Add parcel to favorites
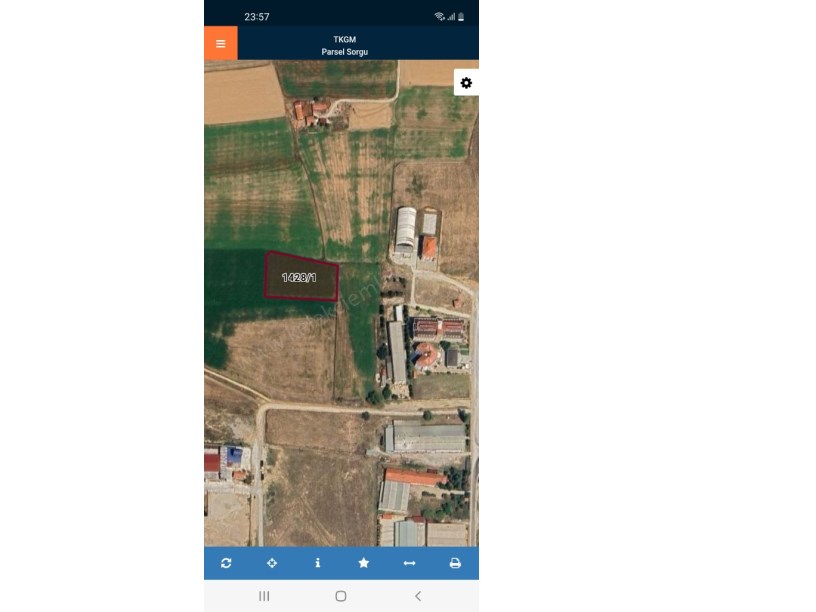 point(363,563)
